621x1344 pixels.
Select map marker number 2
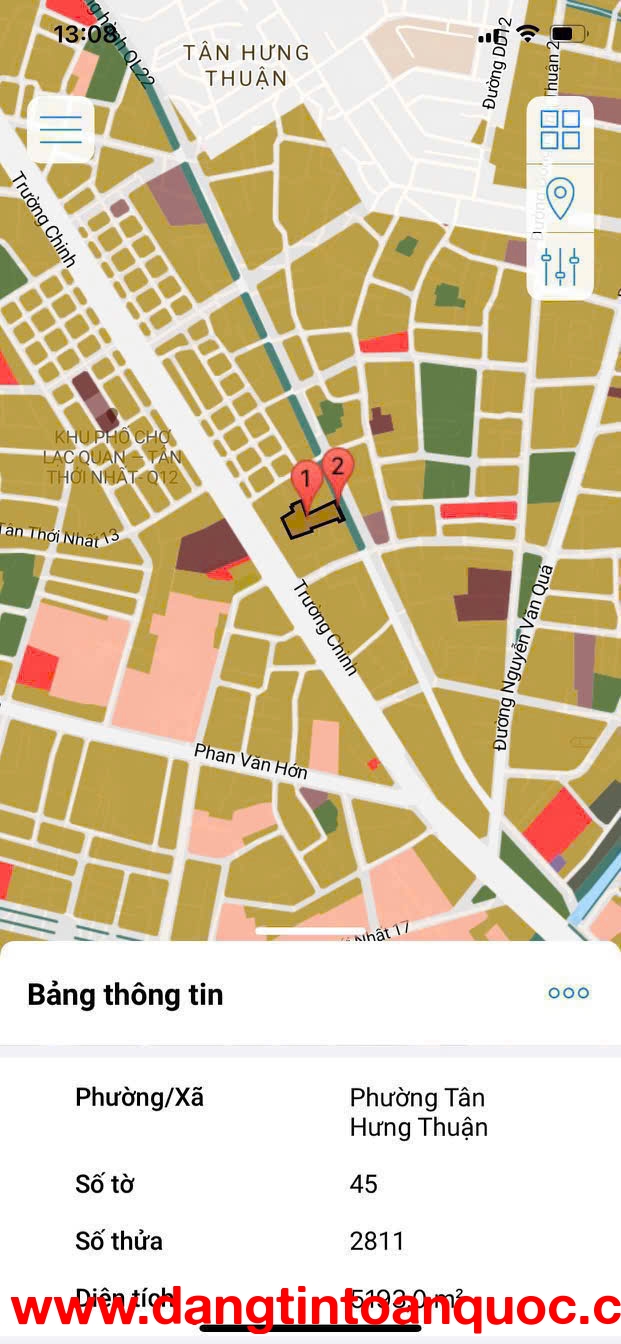point(338,465)
